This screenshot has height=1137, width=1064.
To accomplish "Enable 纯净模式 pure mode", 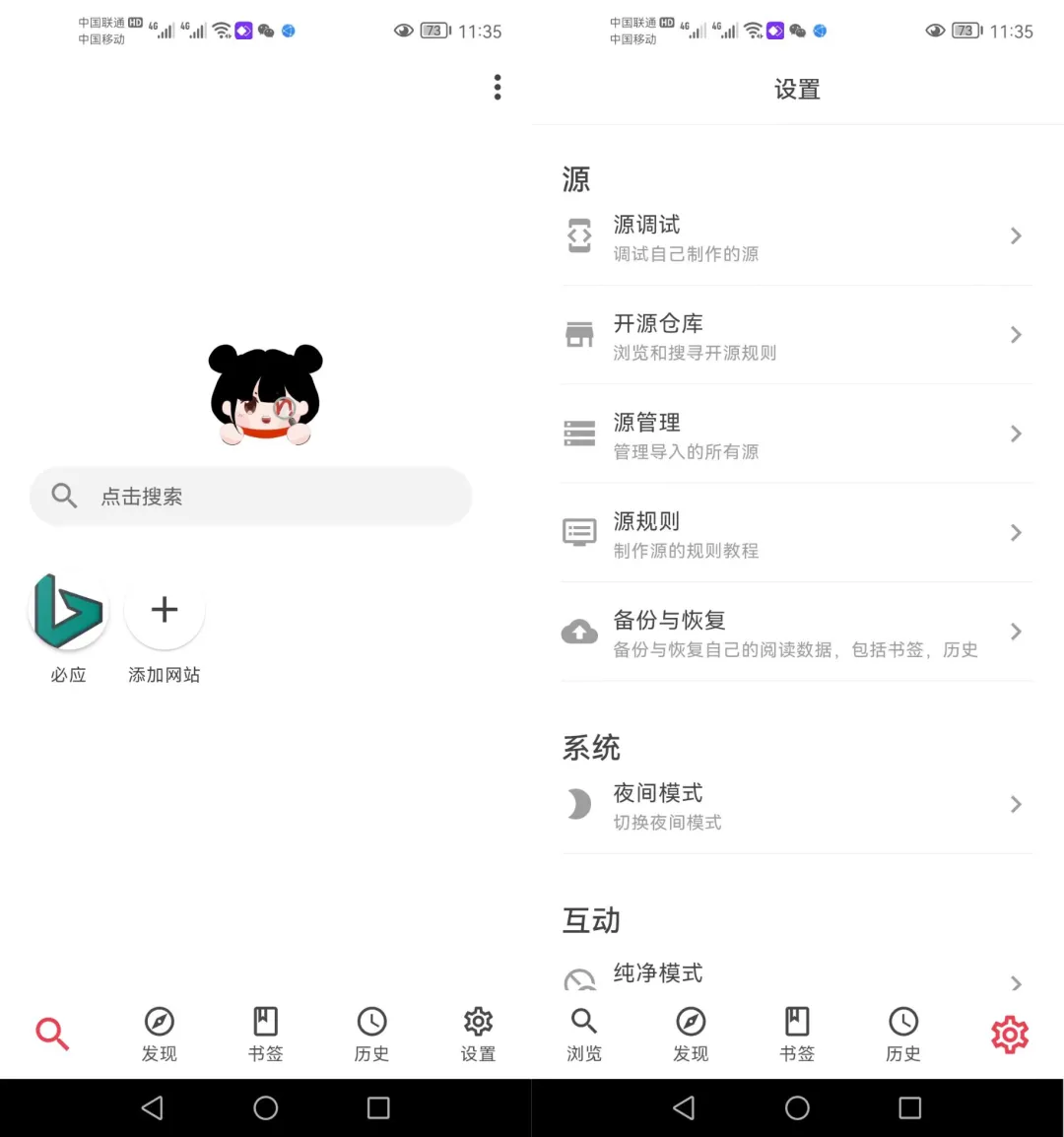I will point(796,975).
